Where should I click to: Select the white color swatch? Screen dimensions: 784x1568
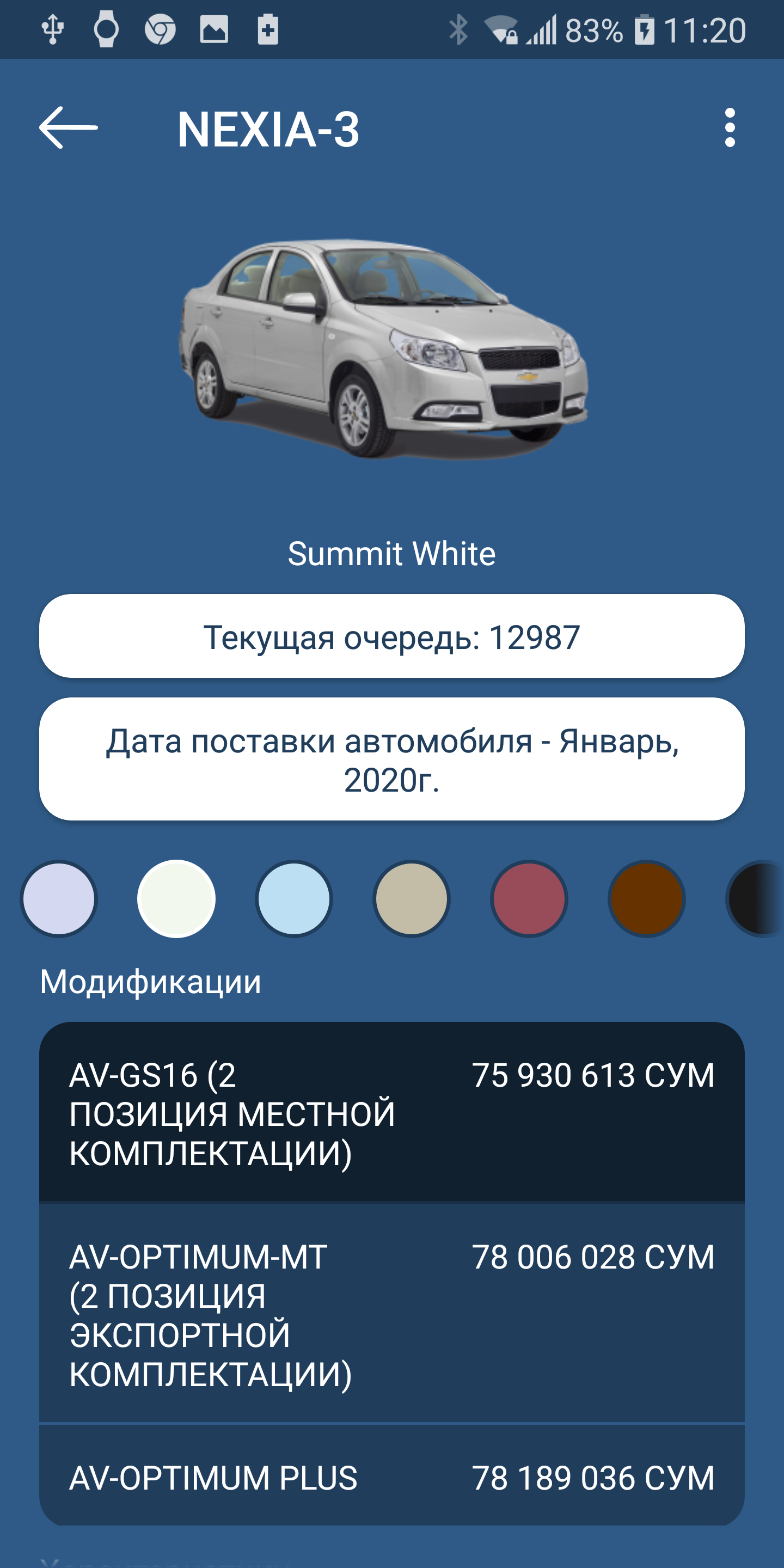tap(176, 898)
